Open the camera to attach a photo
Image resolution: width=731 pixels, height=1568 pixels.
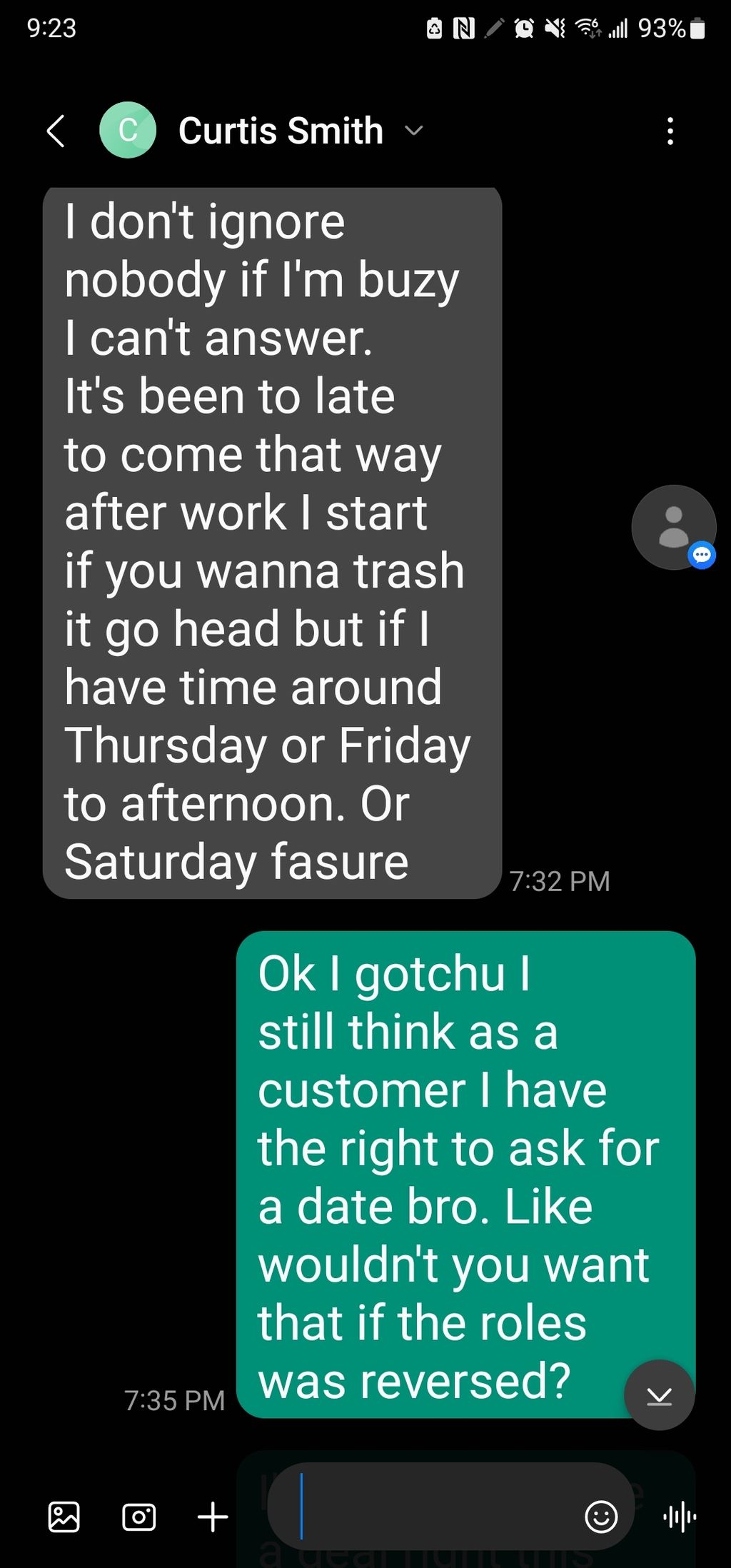point(138,1517)
